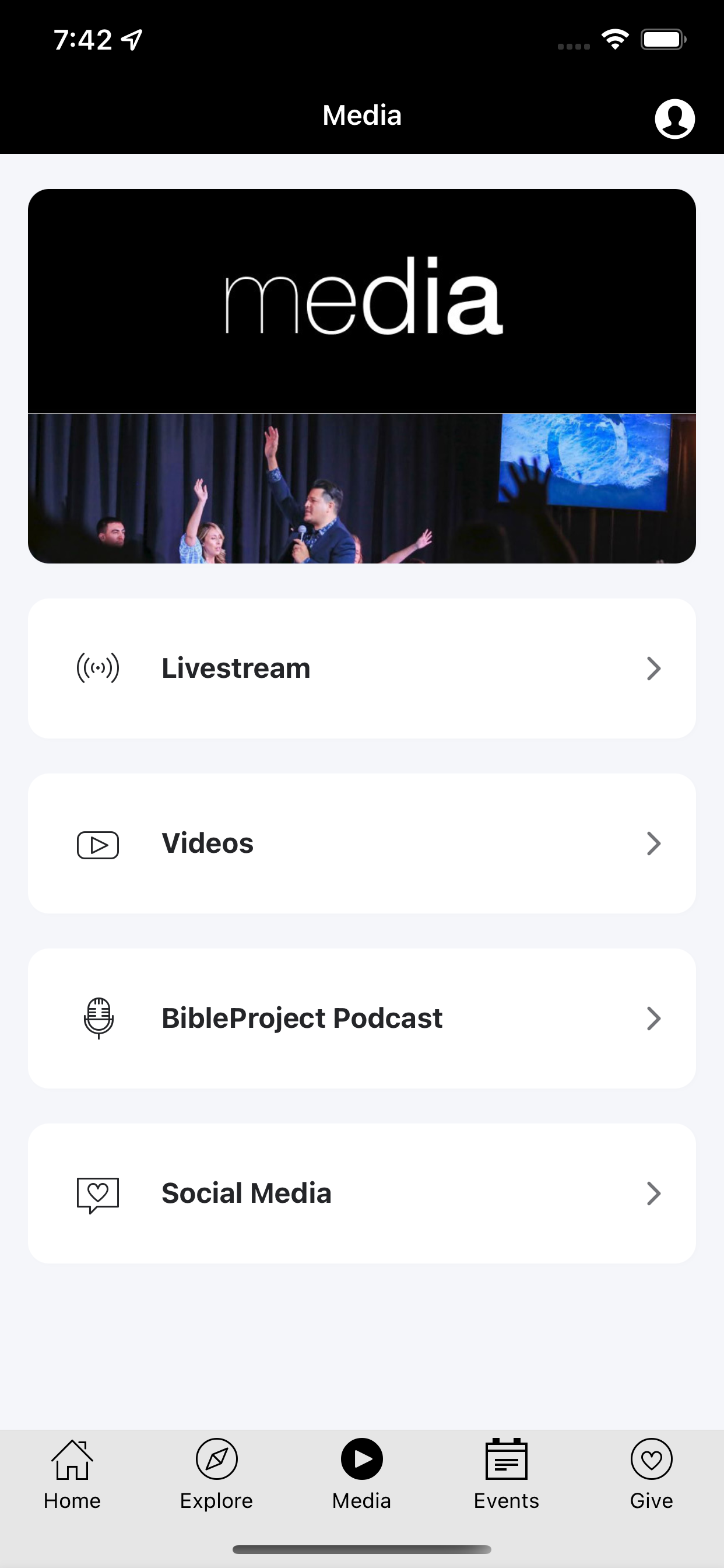Image resolution: width=724 pixels, height=1568 pixels.
Task: Open the Give tab
Action: pos(652,1474)
